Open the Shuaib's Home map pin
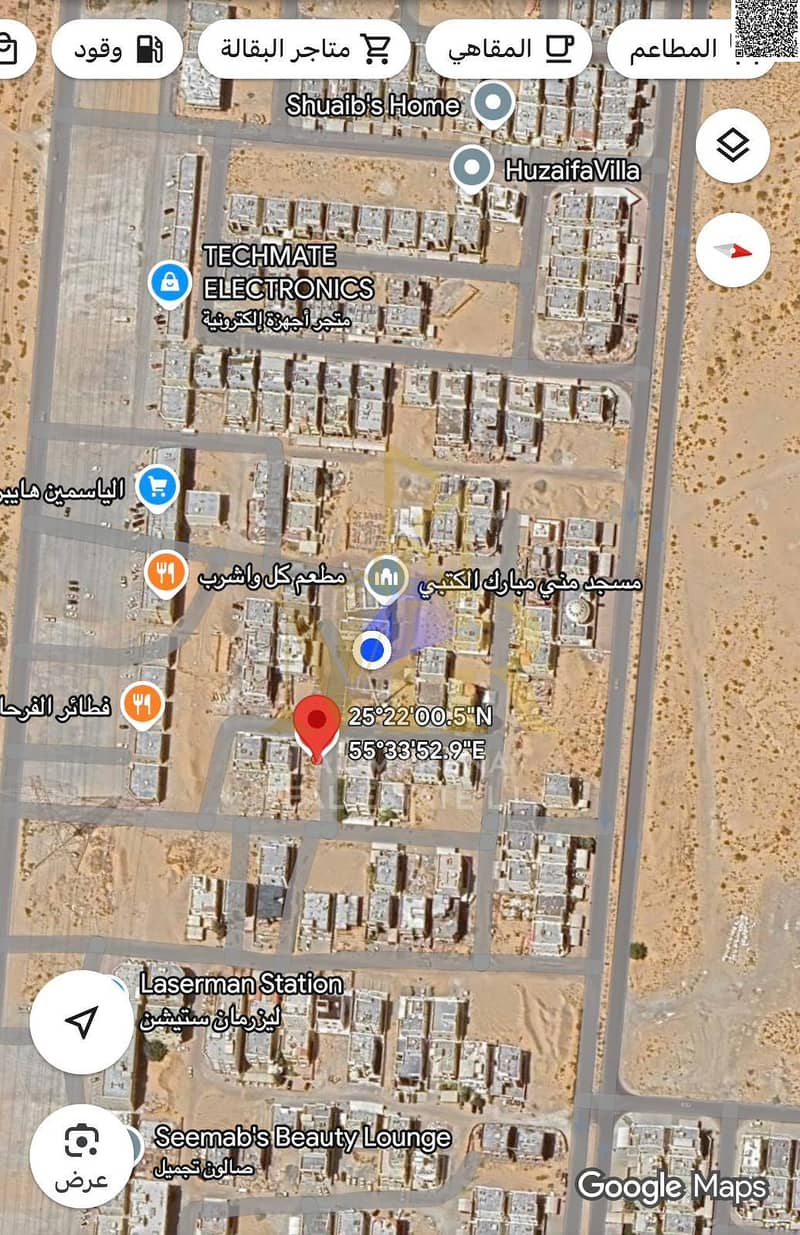The height and width of the screenshot is (1235, 800). click(x=491, y=103)
